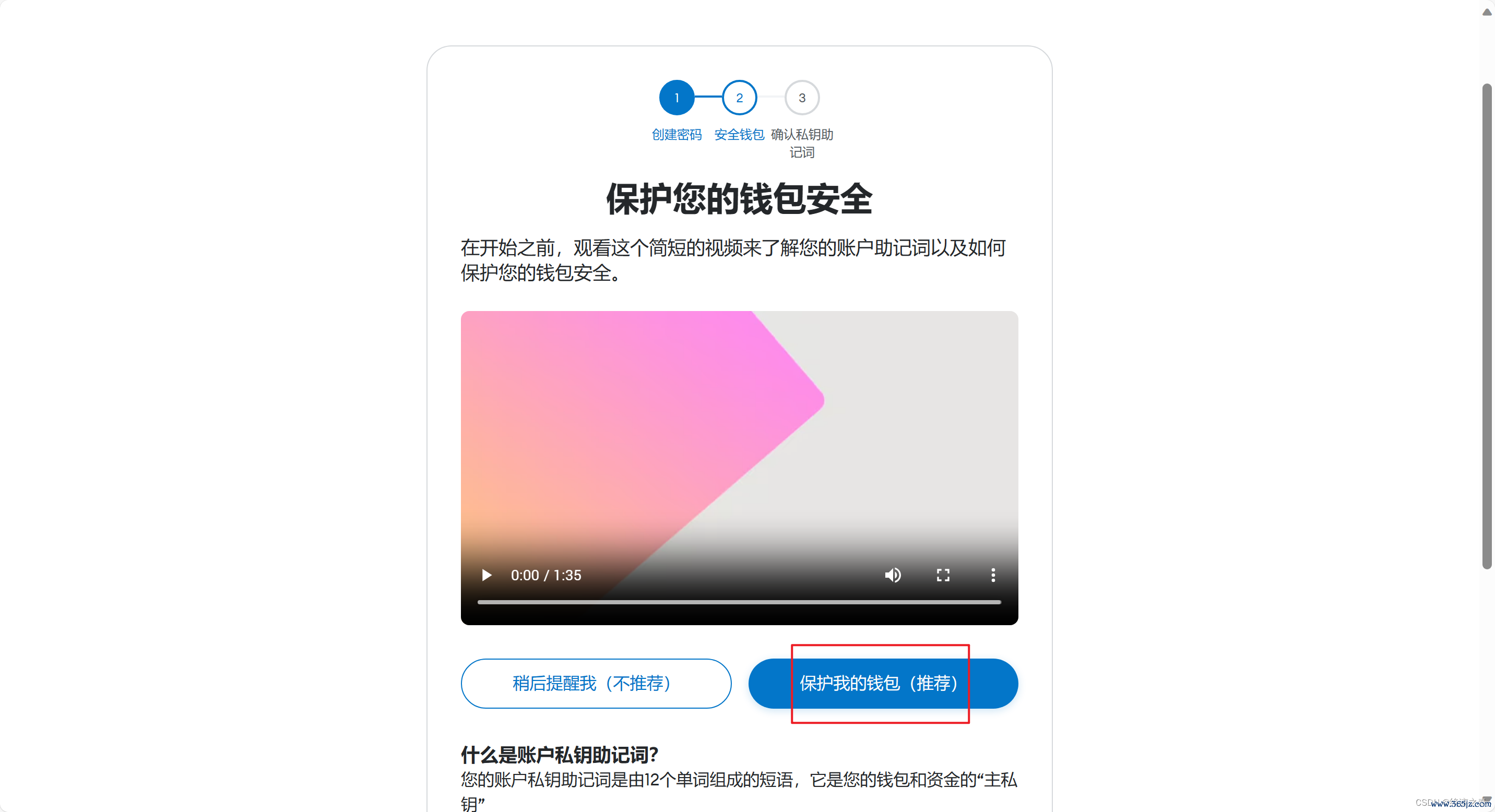
Task: Open the video in fullscreen
Action: (943, 575)
